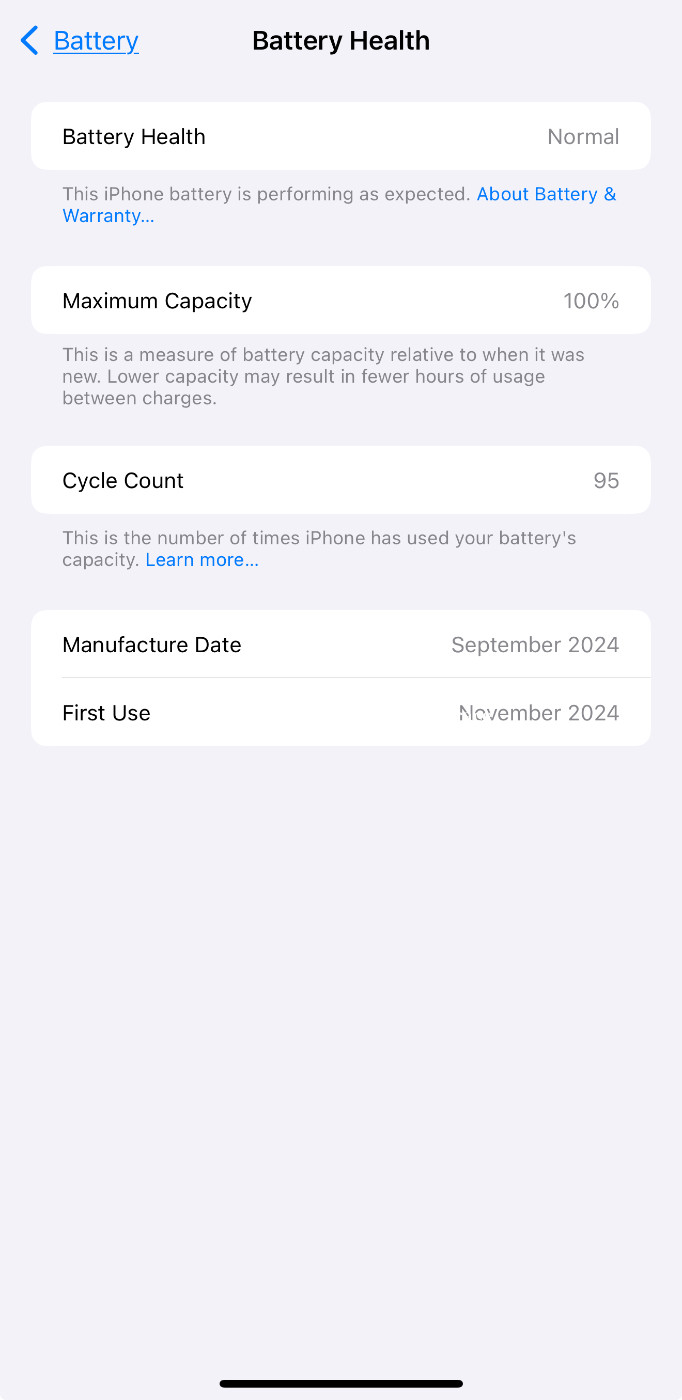Open About Battery & Warranty link
Viewport: 682px width, 1400px height.
(546, 194)
